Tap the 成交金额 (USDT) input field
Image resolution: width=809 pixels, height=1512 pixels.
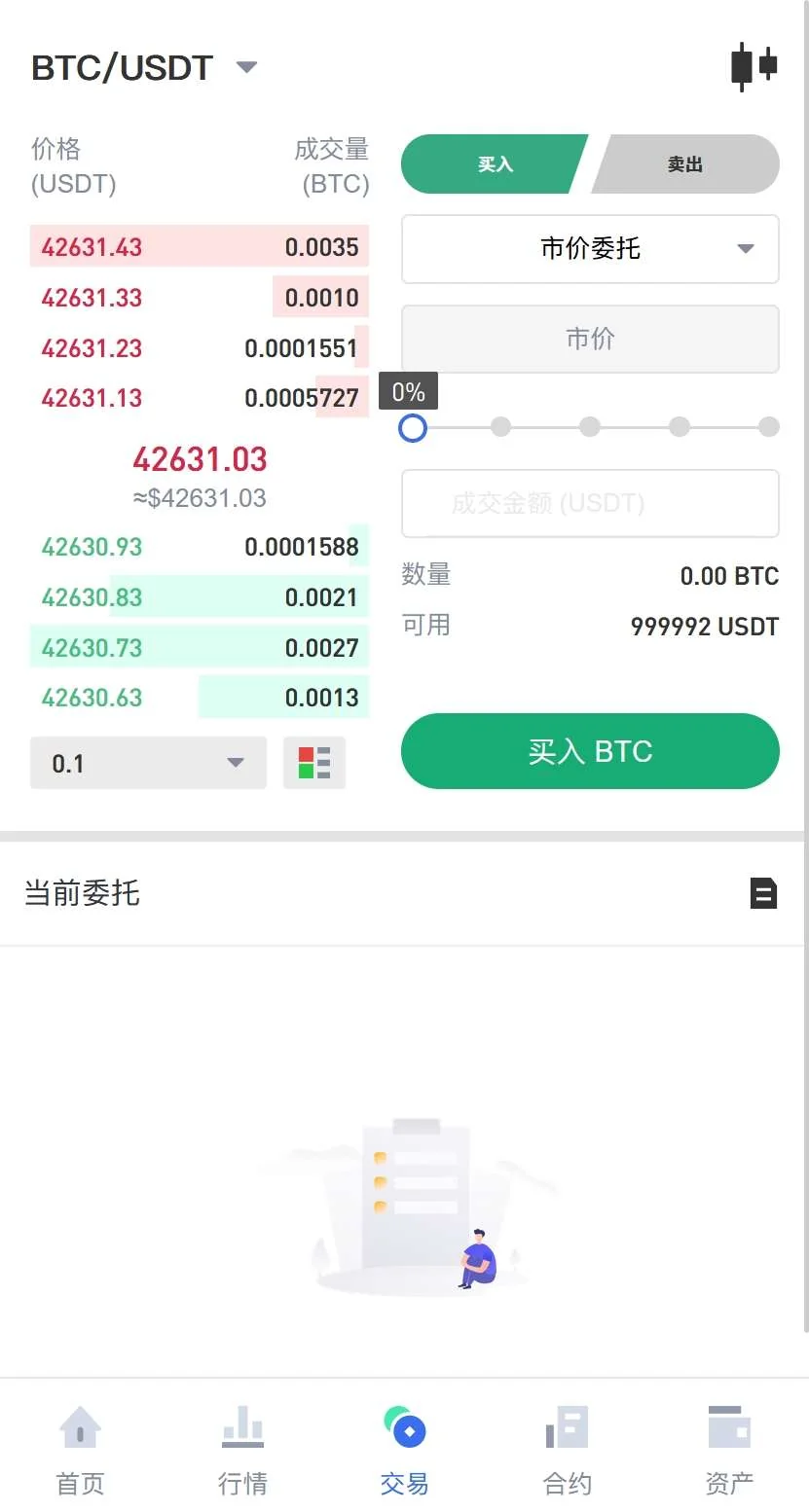pos(590,503)
